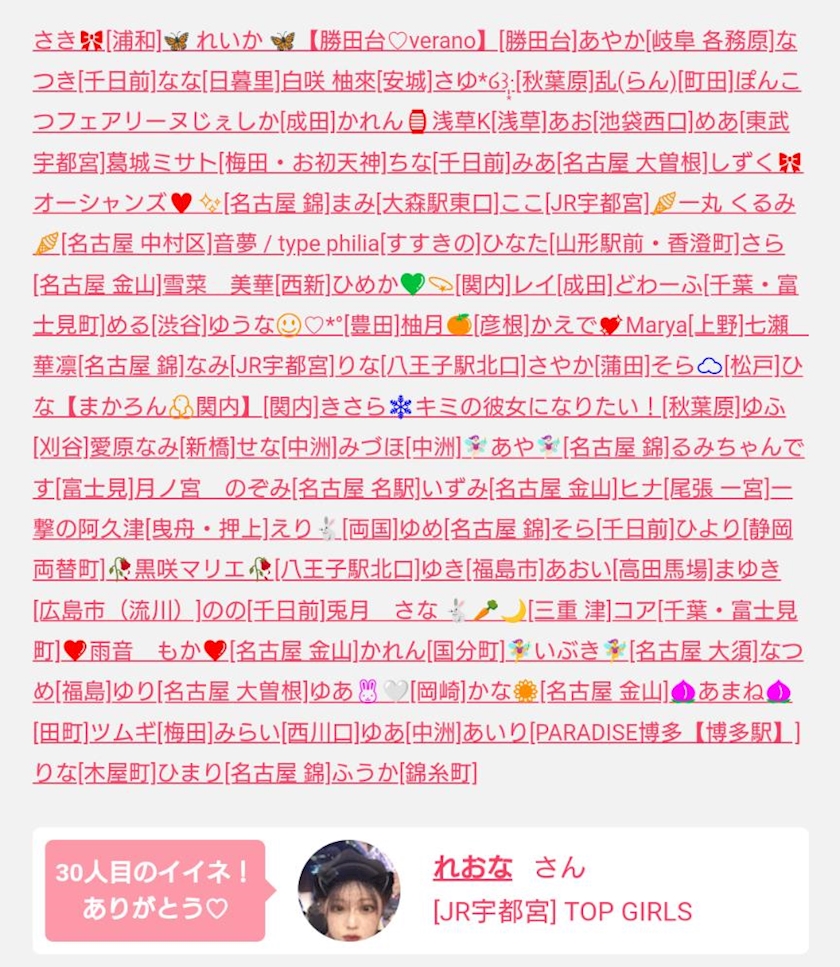Screen dimensions: 840x967
Task: Open the 愛原なみ [刈谷] link
Action: click(134, 448)
